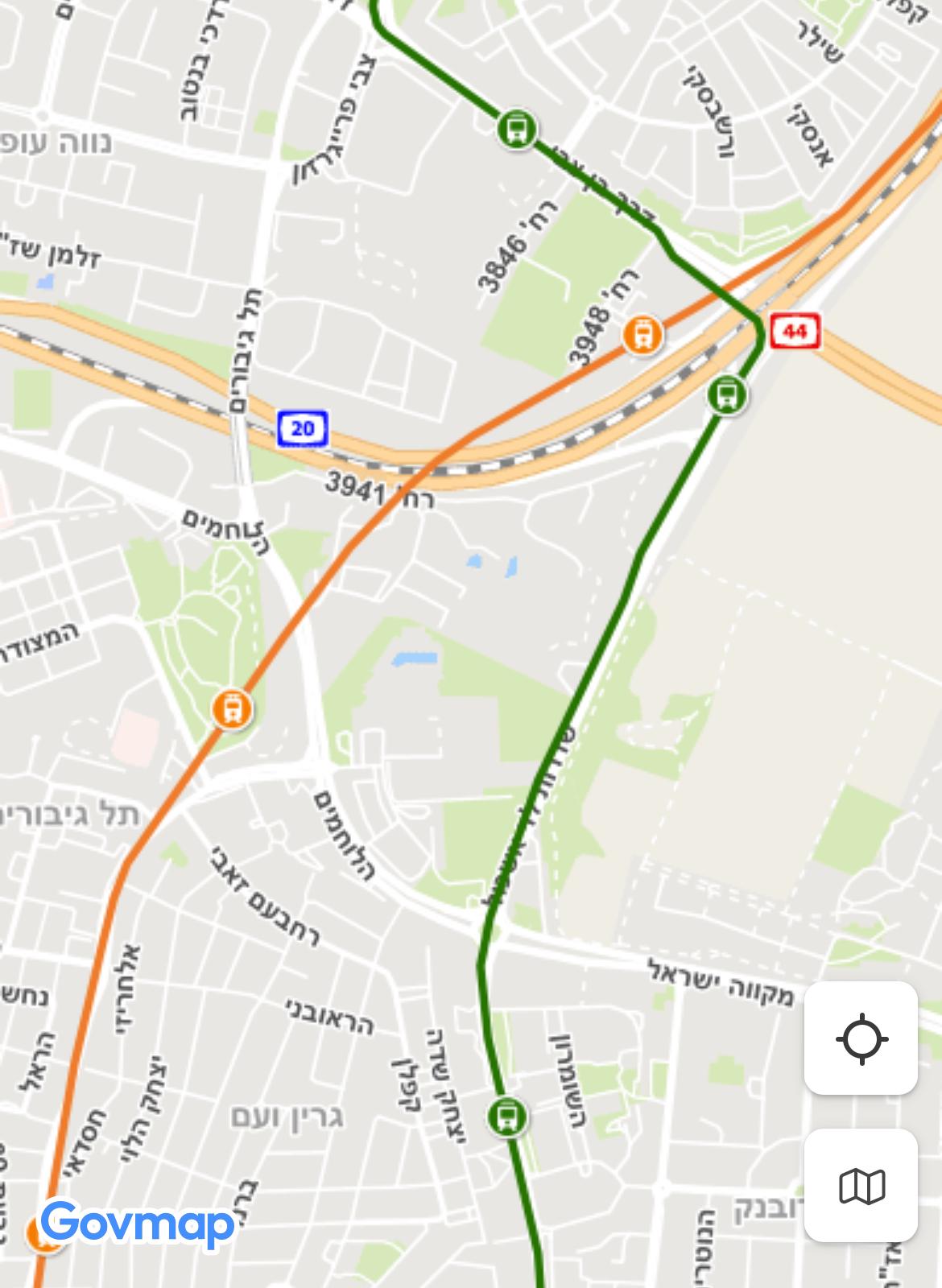Select the green station marker near השומרון street
The width and height of the screenshot is (942, 1288).
507,1117
